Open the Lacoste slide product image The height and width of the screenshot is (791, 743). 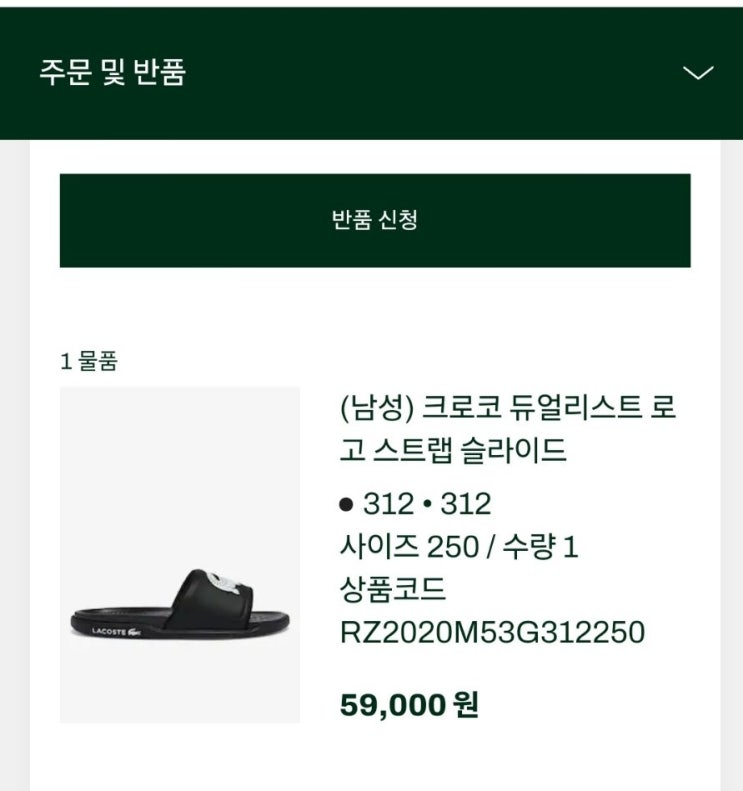pos(180,555)
